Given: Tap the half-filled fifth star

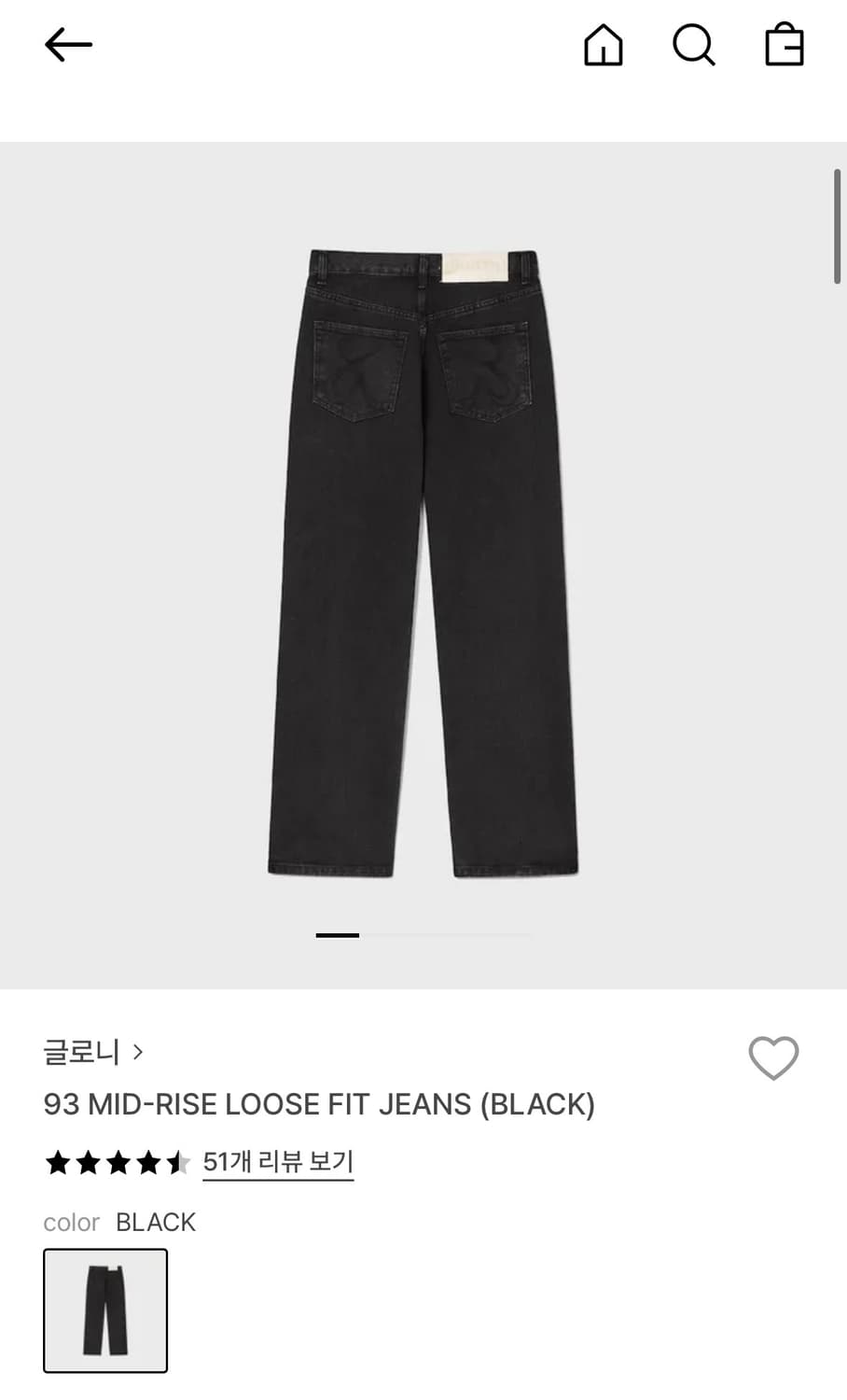Looking at the screenshot, I should [180, 1161].
